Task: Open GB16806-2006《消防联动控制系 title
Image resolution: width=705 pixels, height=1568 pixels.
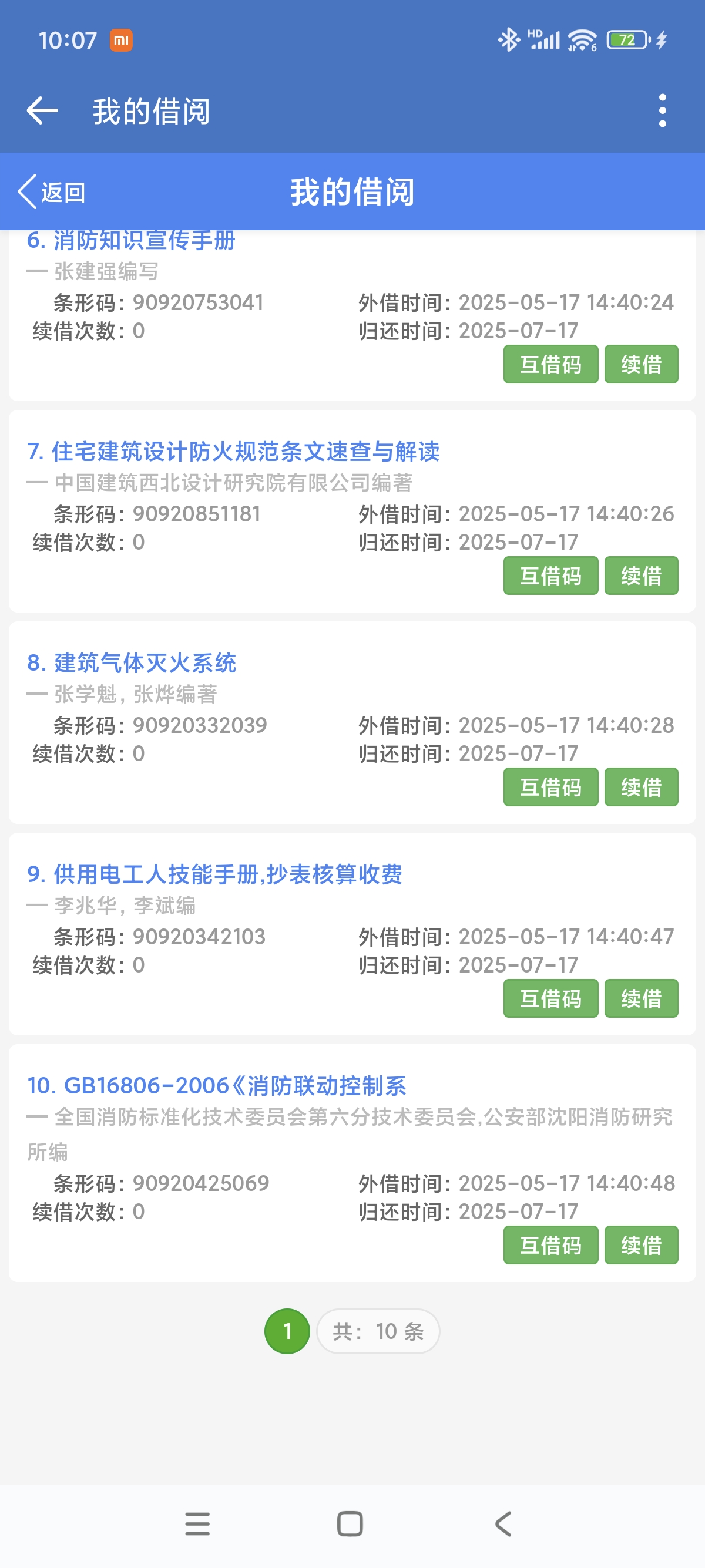Action: tap(217, 1085)
